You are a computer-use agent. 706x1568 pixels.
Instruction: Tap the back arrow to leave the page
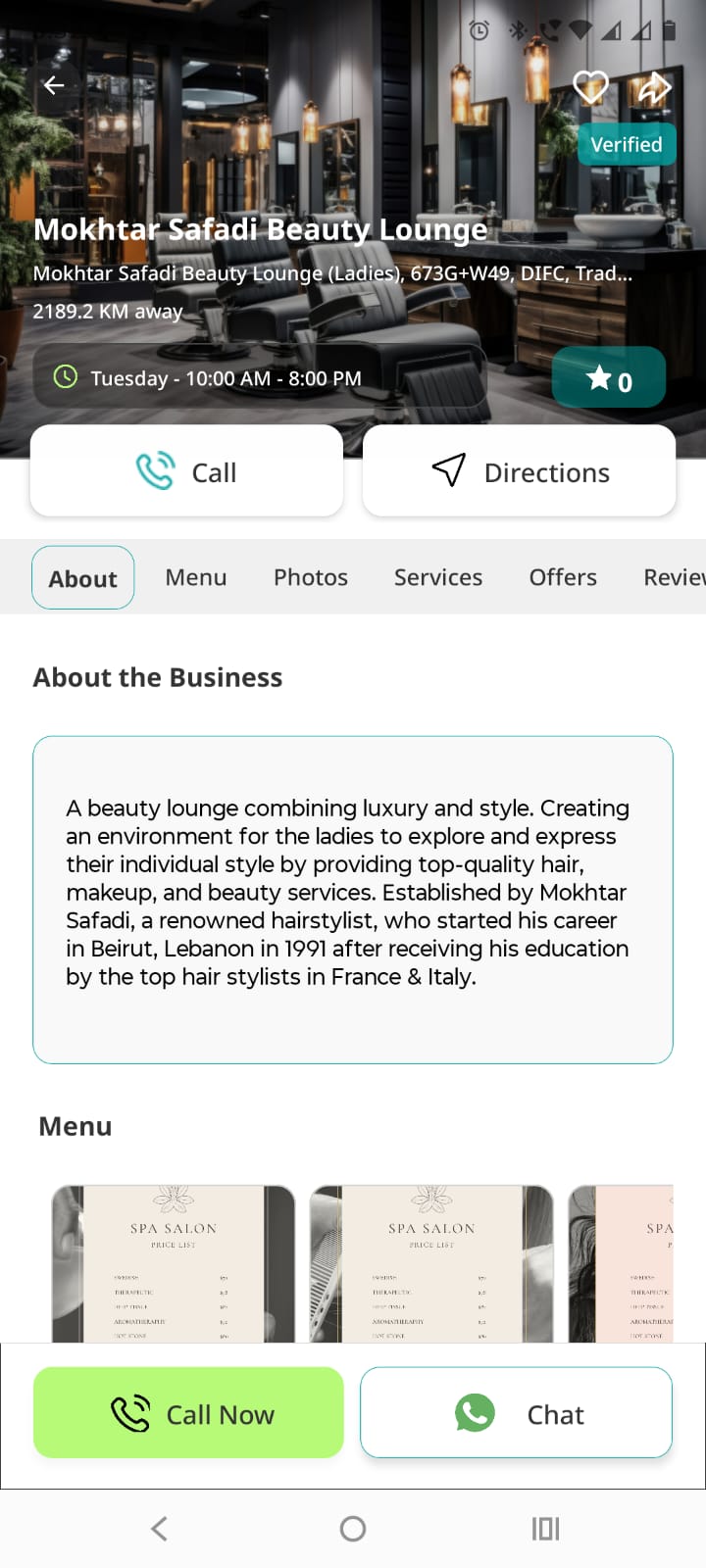tap(54, 85)
